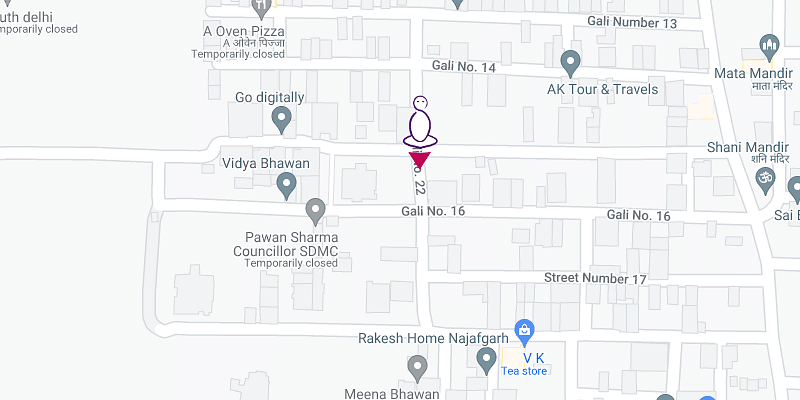Viewport: 800px width, 400px height.
Task: Tap the Vidya Bhawan map pin
Action: 287,184
